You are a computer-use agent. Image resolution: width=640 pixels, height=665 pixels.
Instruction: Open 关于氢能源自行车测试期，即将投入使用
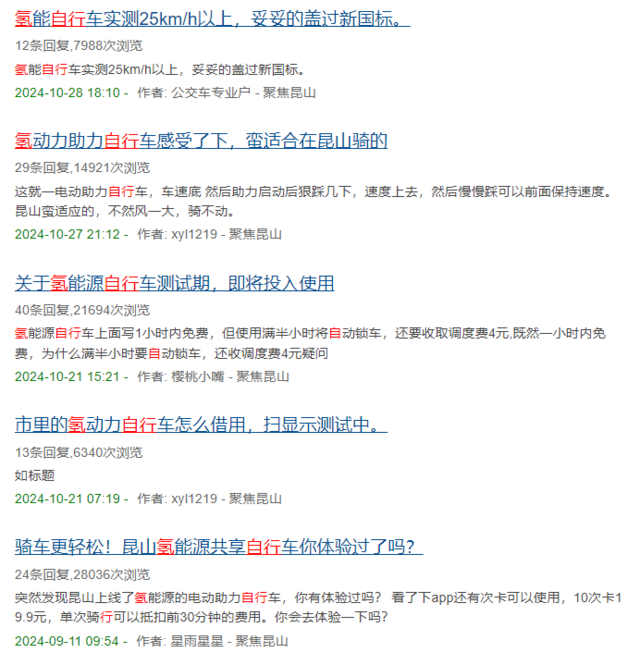(x=174, y=283)
